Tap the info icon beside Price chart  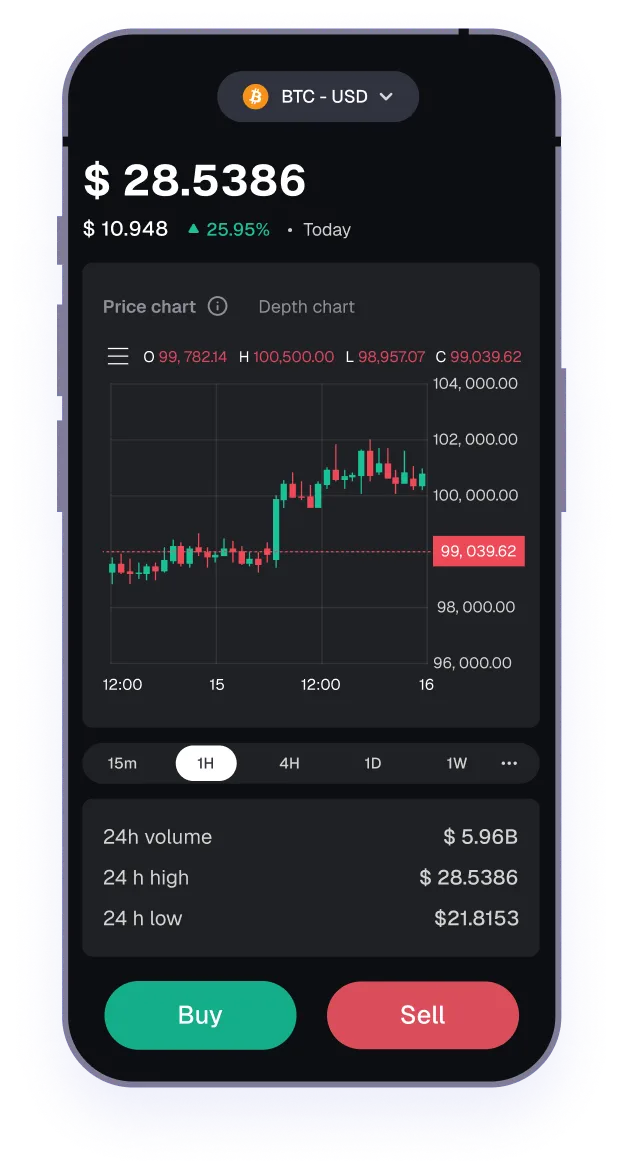tap(217, 306)
